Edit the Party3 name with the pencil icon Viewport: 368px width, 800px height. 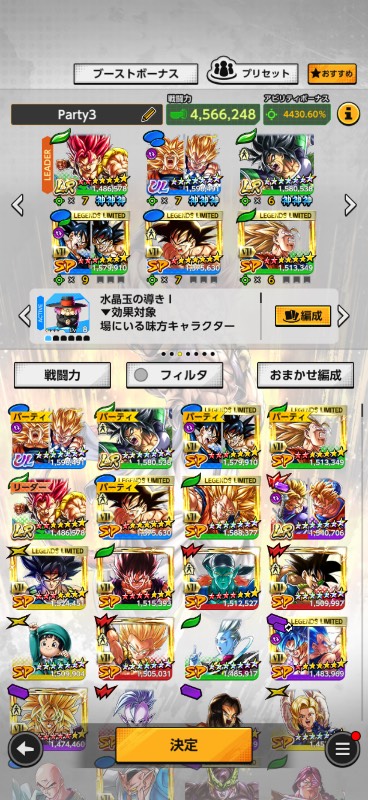148,115
